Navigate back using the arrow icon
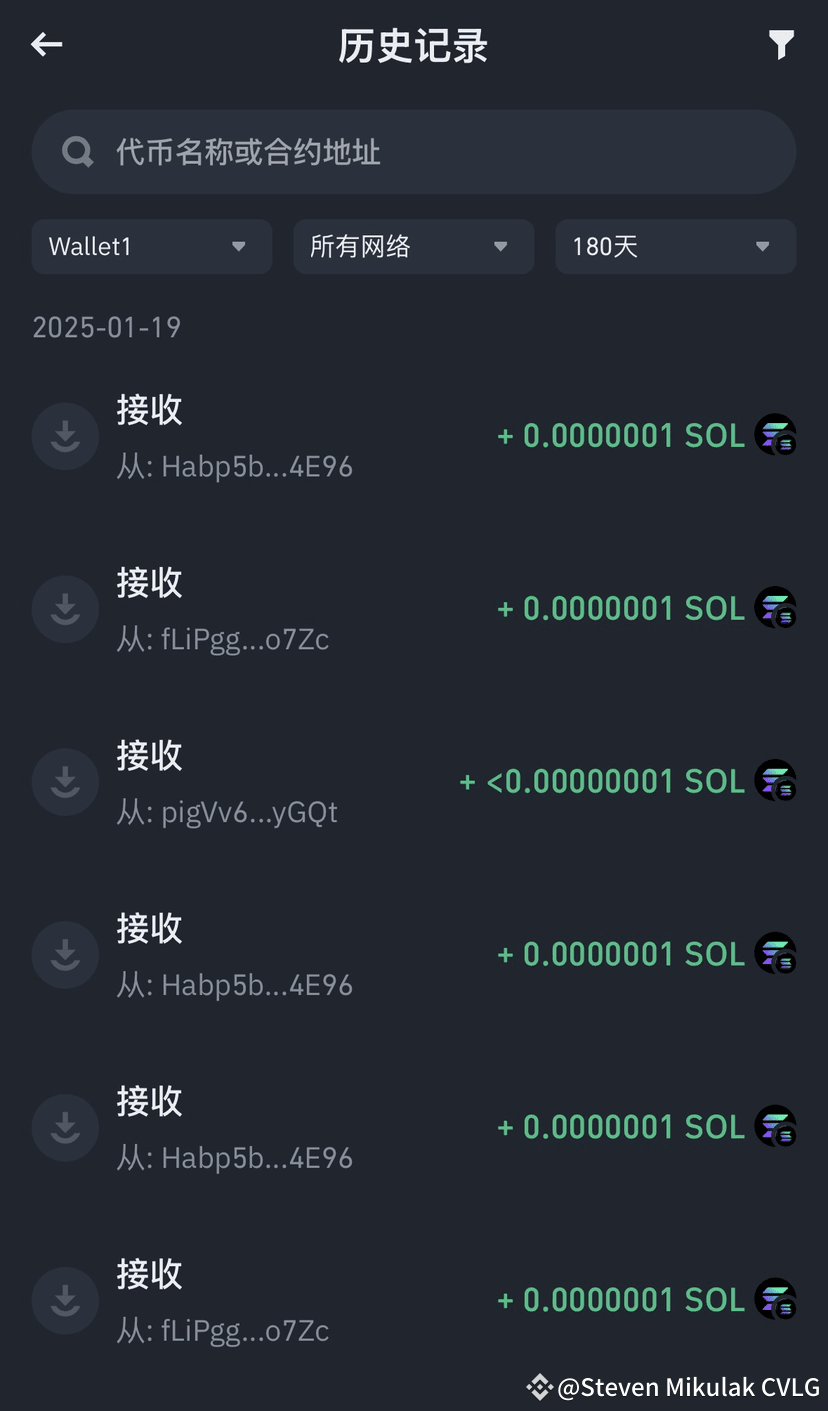 pos(46,44)
